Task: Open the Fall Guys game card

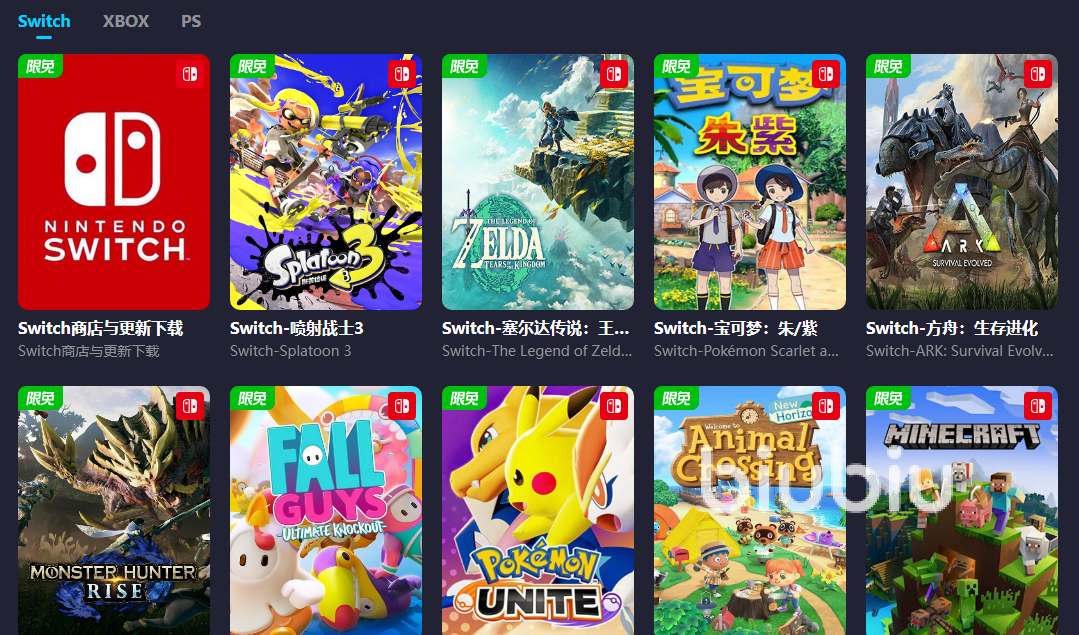Action: (x=326, y=510)
